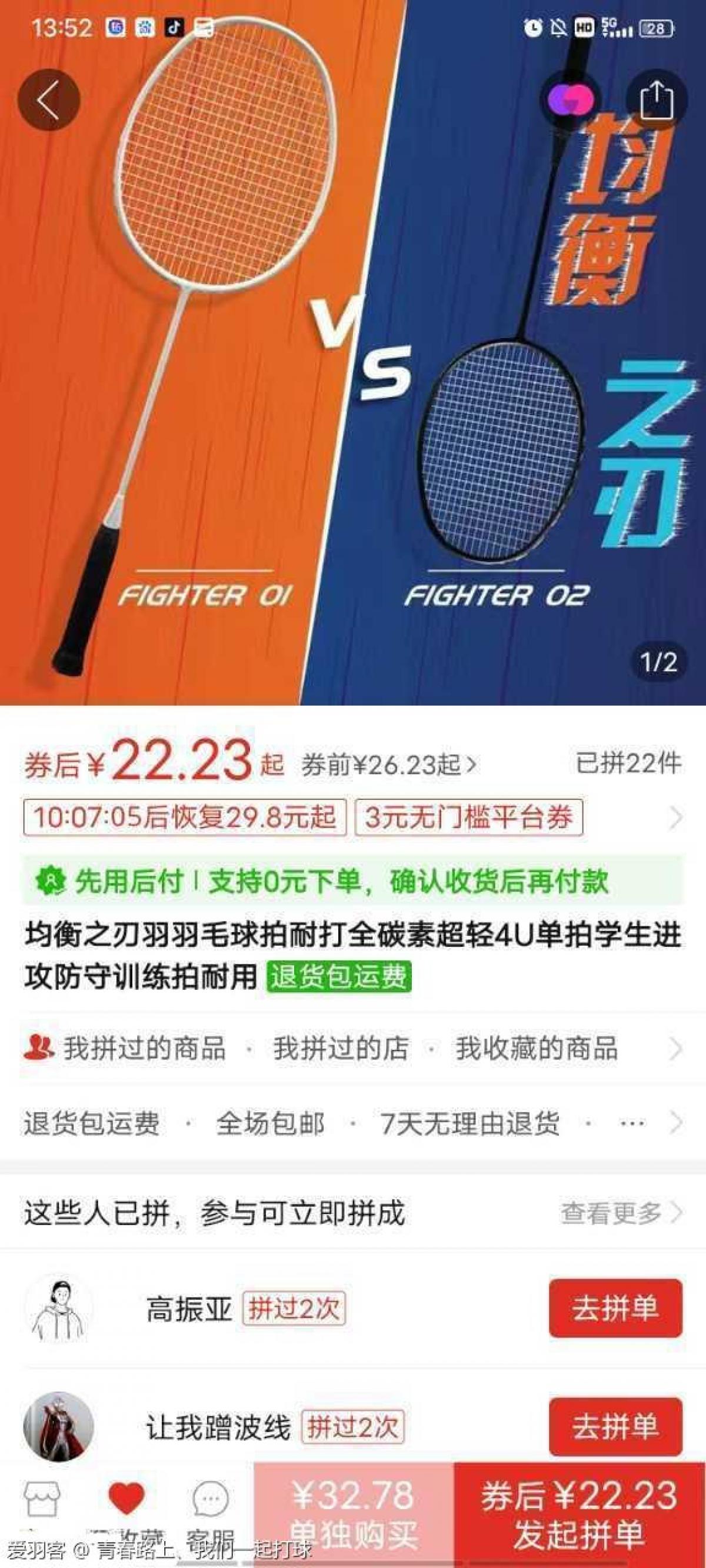Open the 券前¥26.23起 price details

pyautogui.click(x=389, y=765)
